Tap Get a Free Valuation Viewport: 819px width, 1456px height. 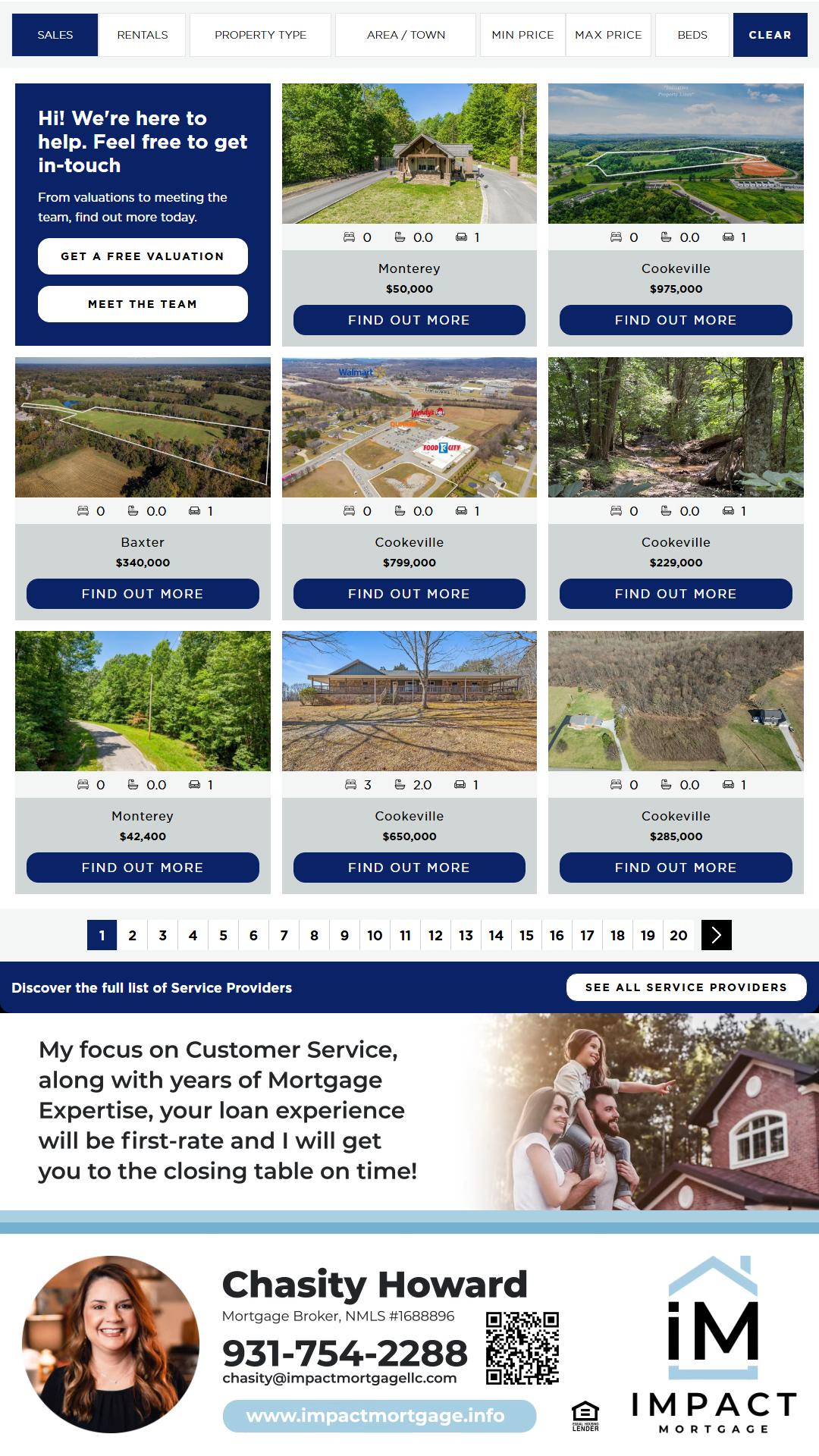point(143,256)
